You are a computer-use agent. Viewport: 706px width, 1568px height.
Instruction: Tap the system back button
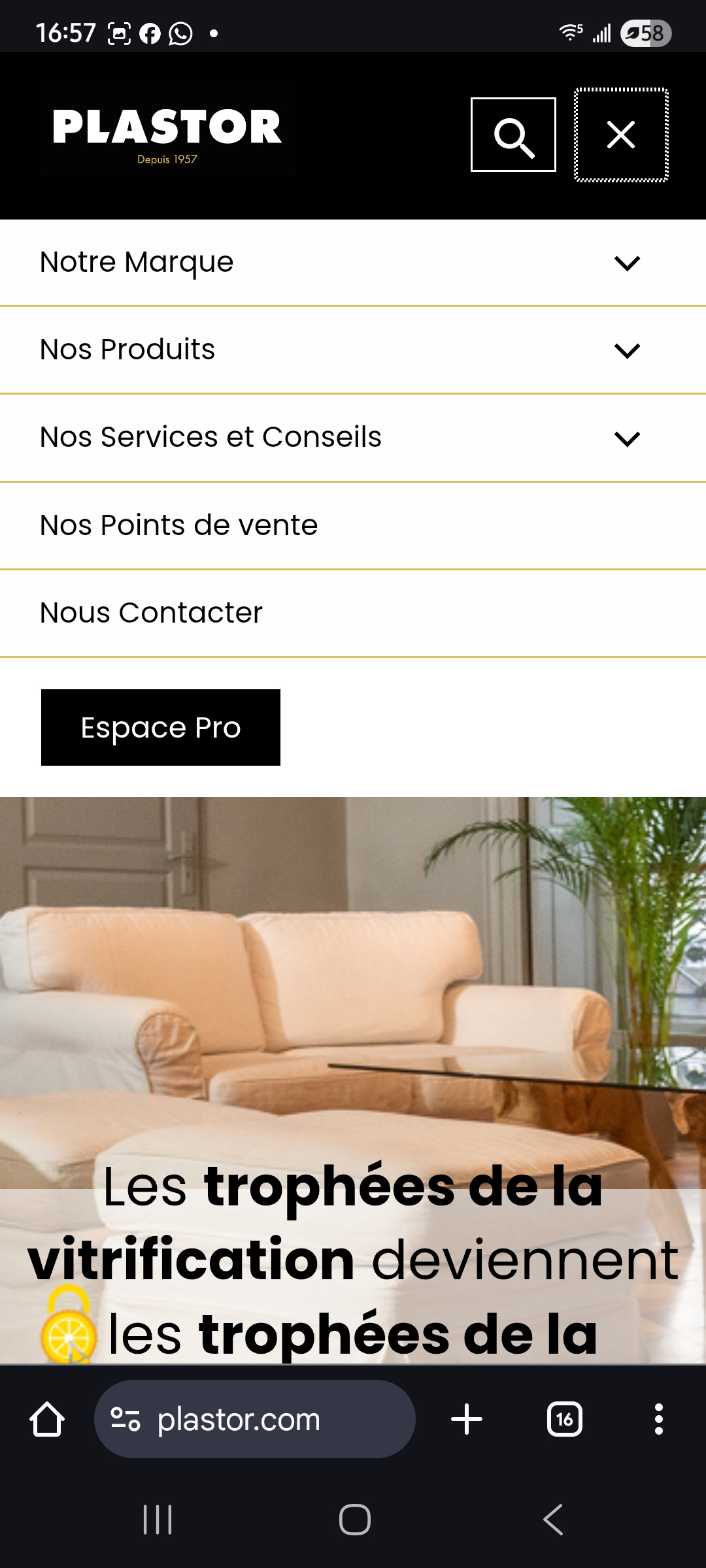point(553,1520)
